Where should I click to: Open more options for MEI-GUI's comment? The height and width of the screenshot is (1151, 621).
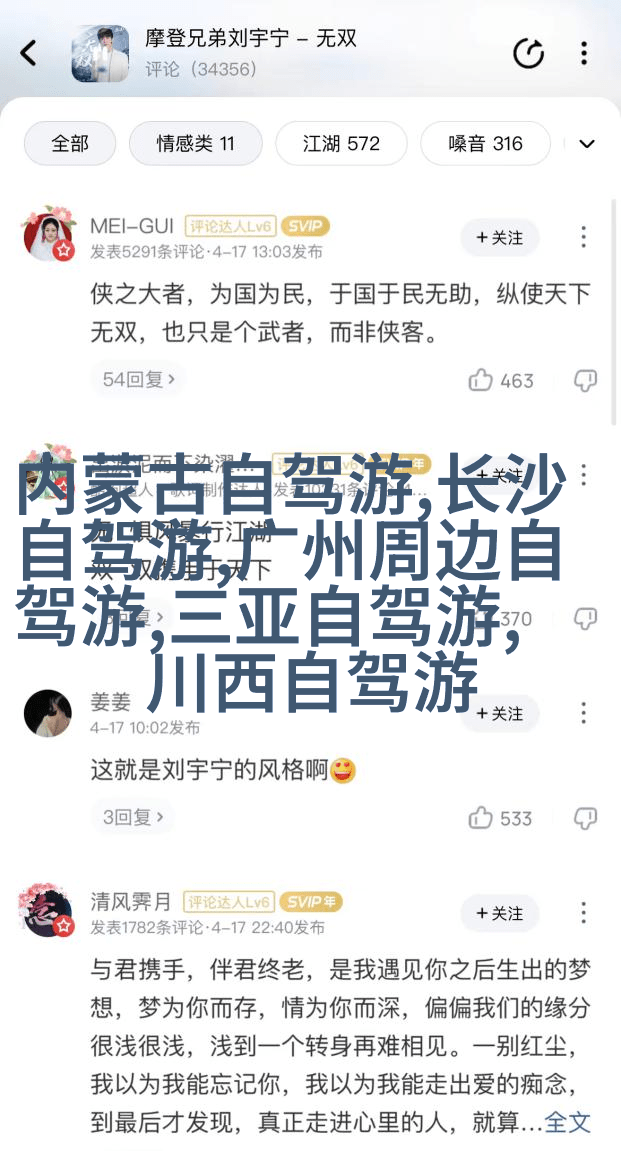click(584, 238)
